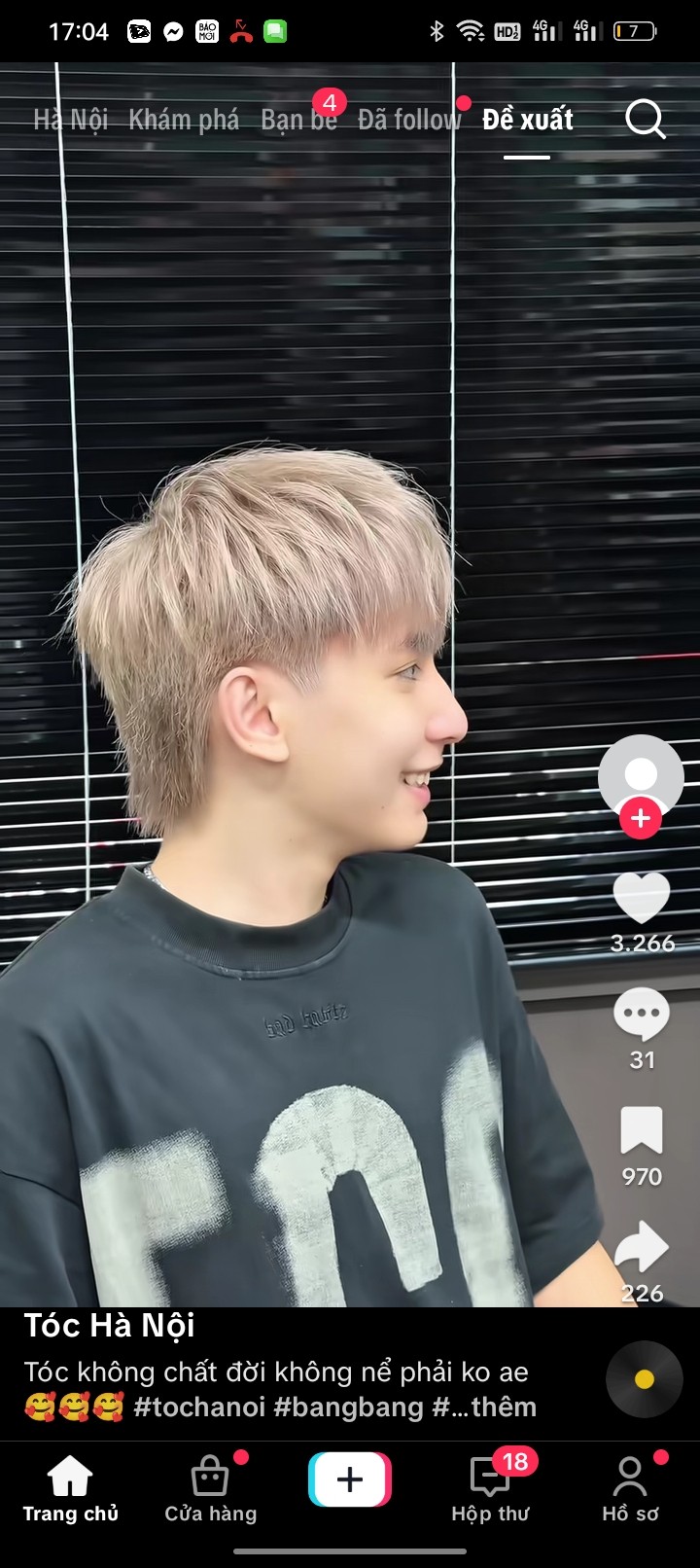Open the Cửa hàng shop tab

pyautogui.click(x=210, y=1488)
